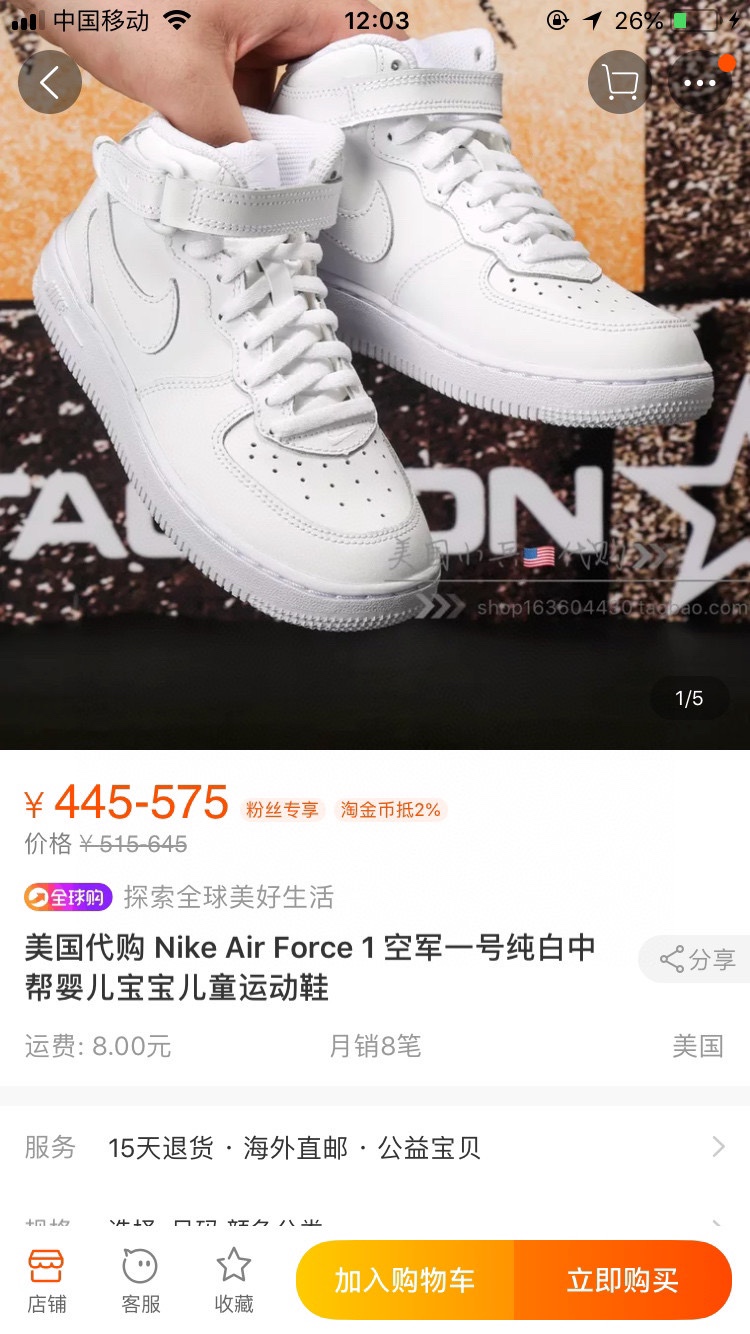Open the more options (...) menu
This screenshot has width=750, height=1334.
(x=698, y=82)
